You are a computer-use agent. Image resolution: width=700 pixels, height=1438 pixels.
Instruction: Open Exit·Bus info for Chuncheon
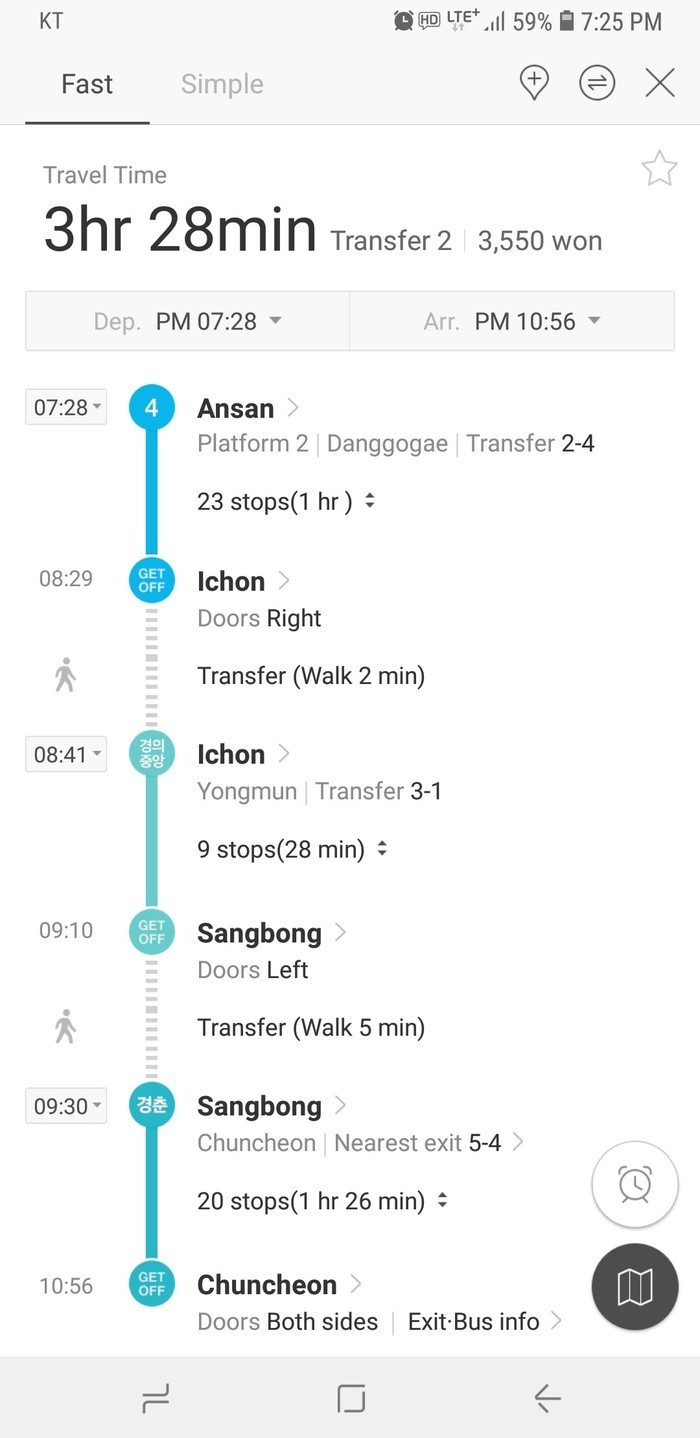(x=484, y=1321)
